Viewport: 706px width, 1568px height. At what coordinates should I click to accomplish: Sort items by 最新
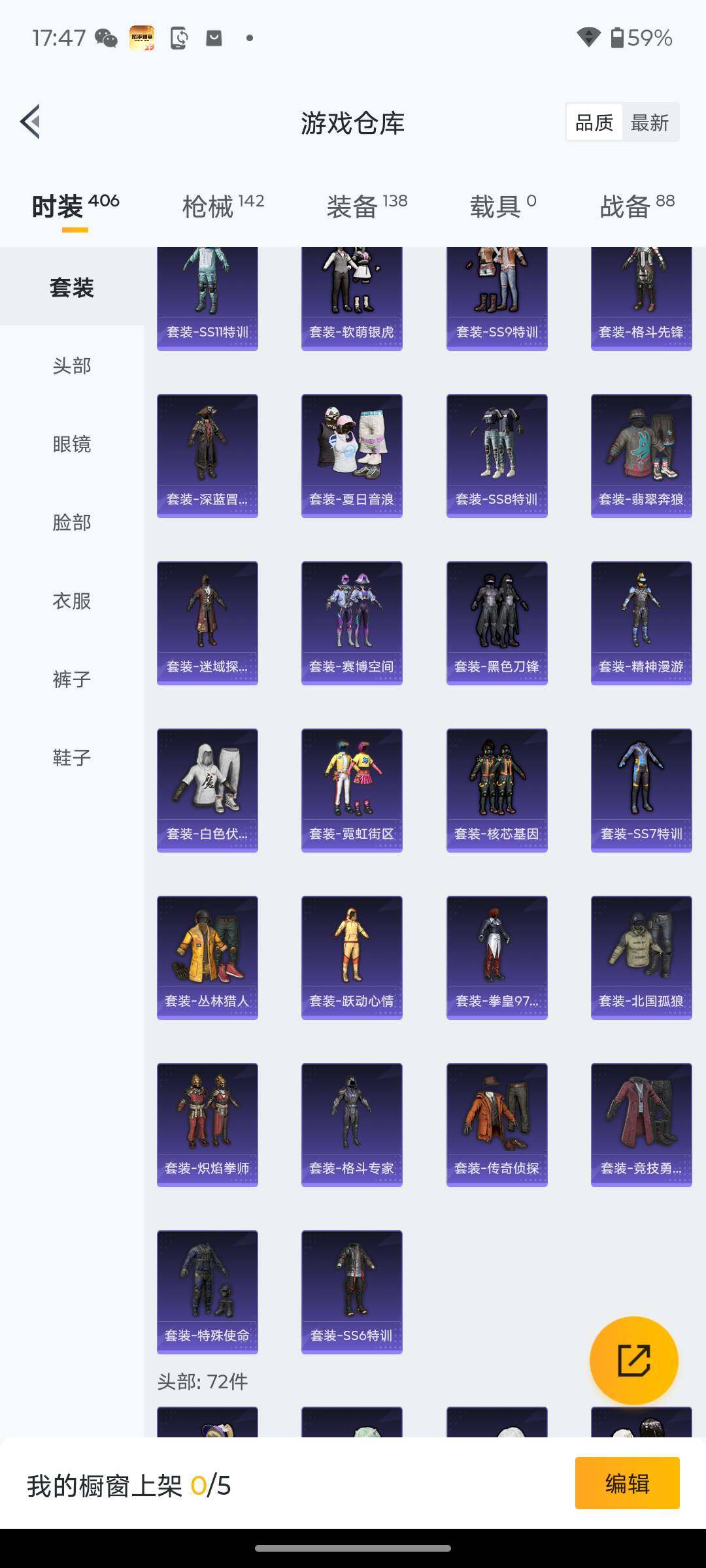(649, 123)
